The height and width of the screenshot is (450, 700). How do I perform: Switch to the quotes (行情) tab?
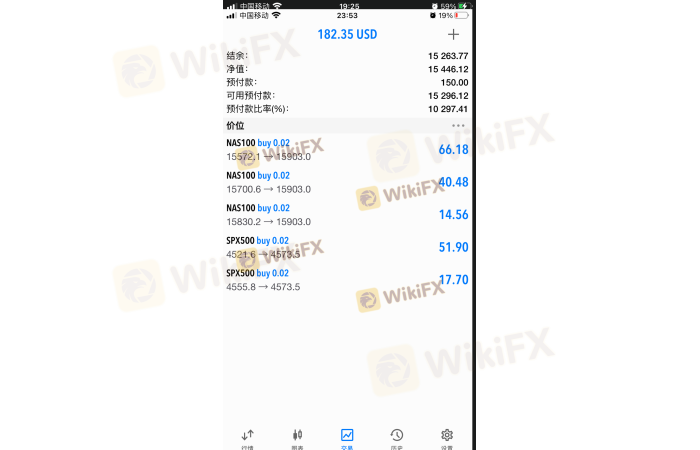tap(247, 437)
